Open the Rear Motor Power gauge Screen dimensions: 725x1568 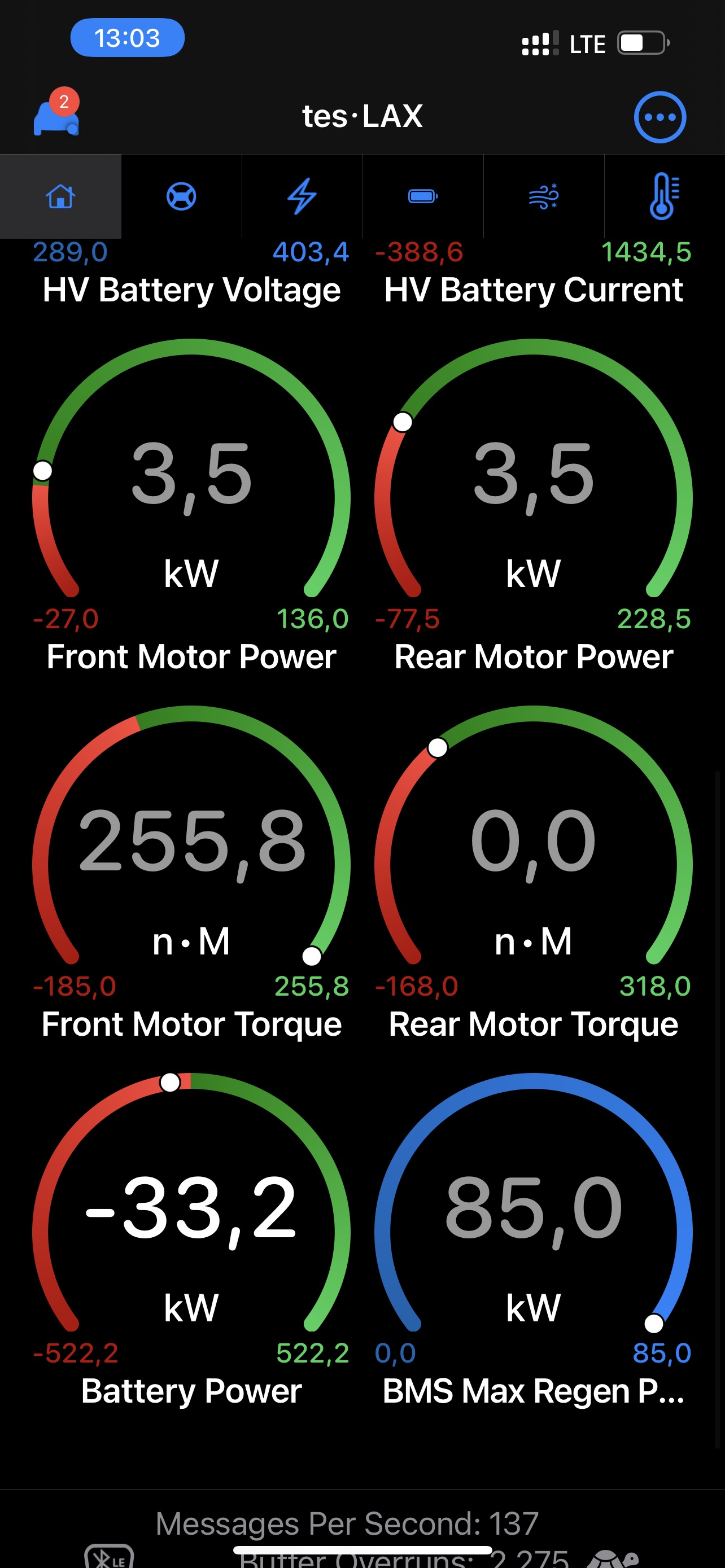[533, 505]
